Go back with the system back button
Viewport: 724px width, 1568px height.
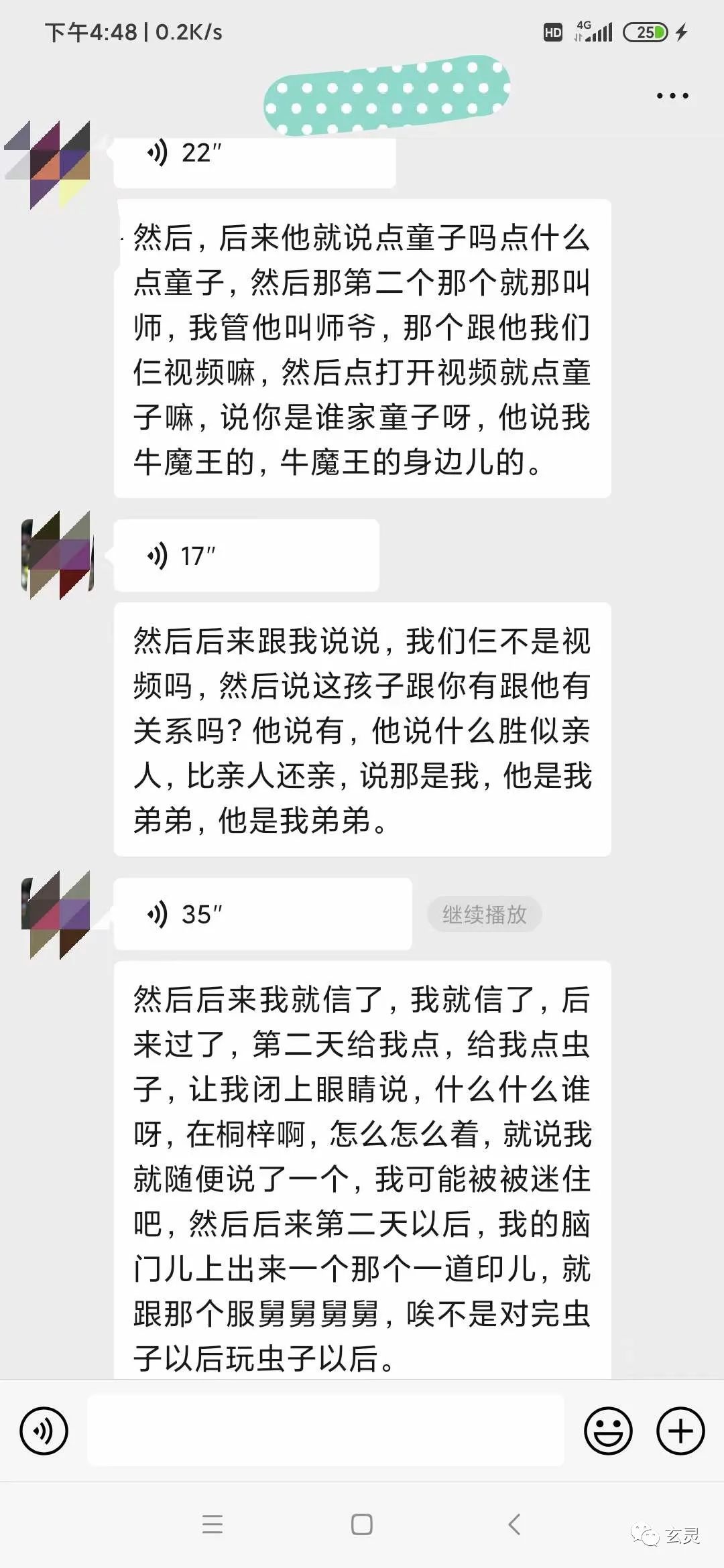(514, 1524)
